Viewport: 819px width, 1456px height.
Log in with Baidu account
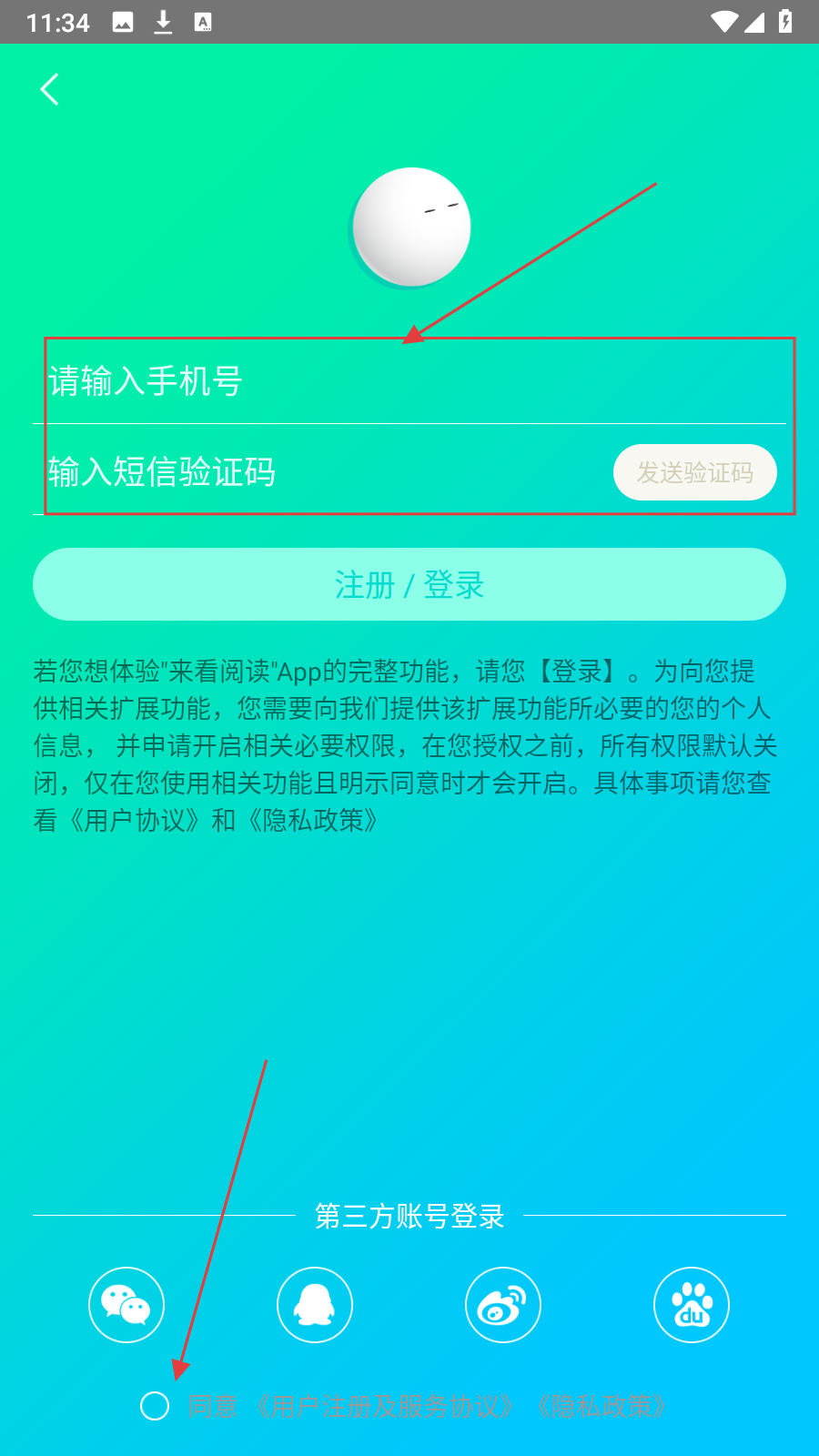[692, 1305]
